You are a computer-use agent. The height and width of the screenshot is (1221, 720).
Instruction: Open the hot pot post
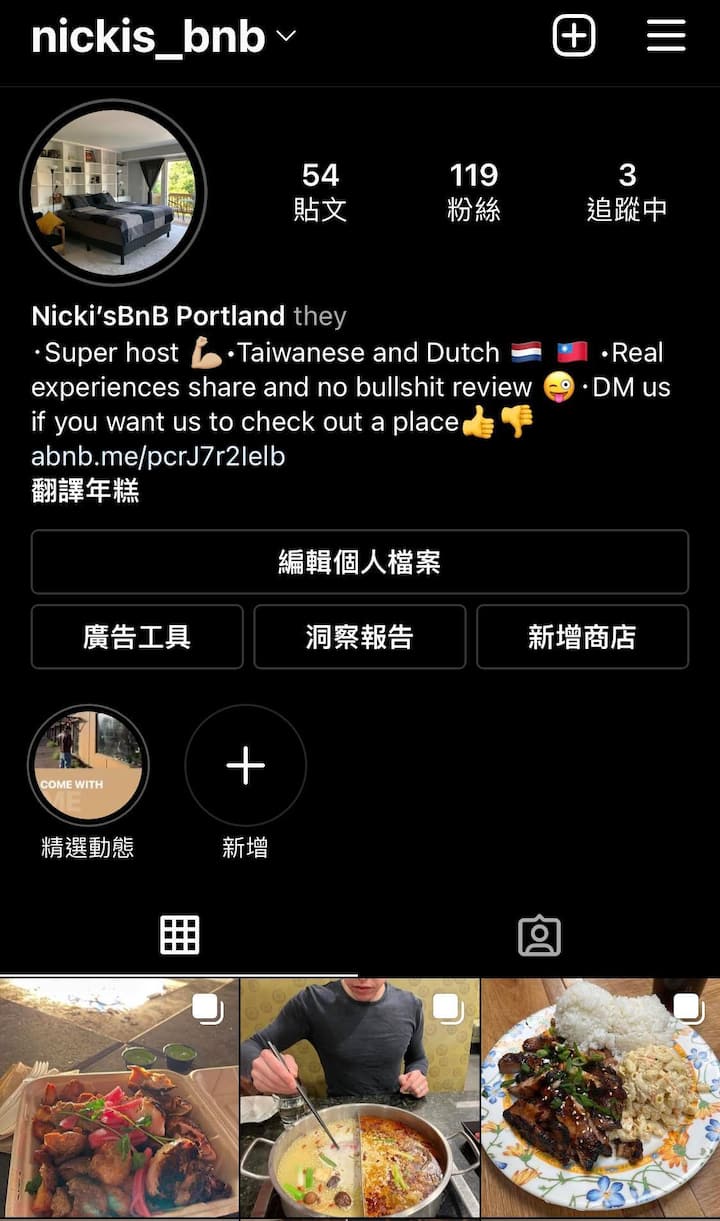pyautogui.click(x=359, y=1099)
